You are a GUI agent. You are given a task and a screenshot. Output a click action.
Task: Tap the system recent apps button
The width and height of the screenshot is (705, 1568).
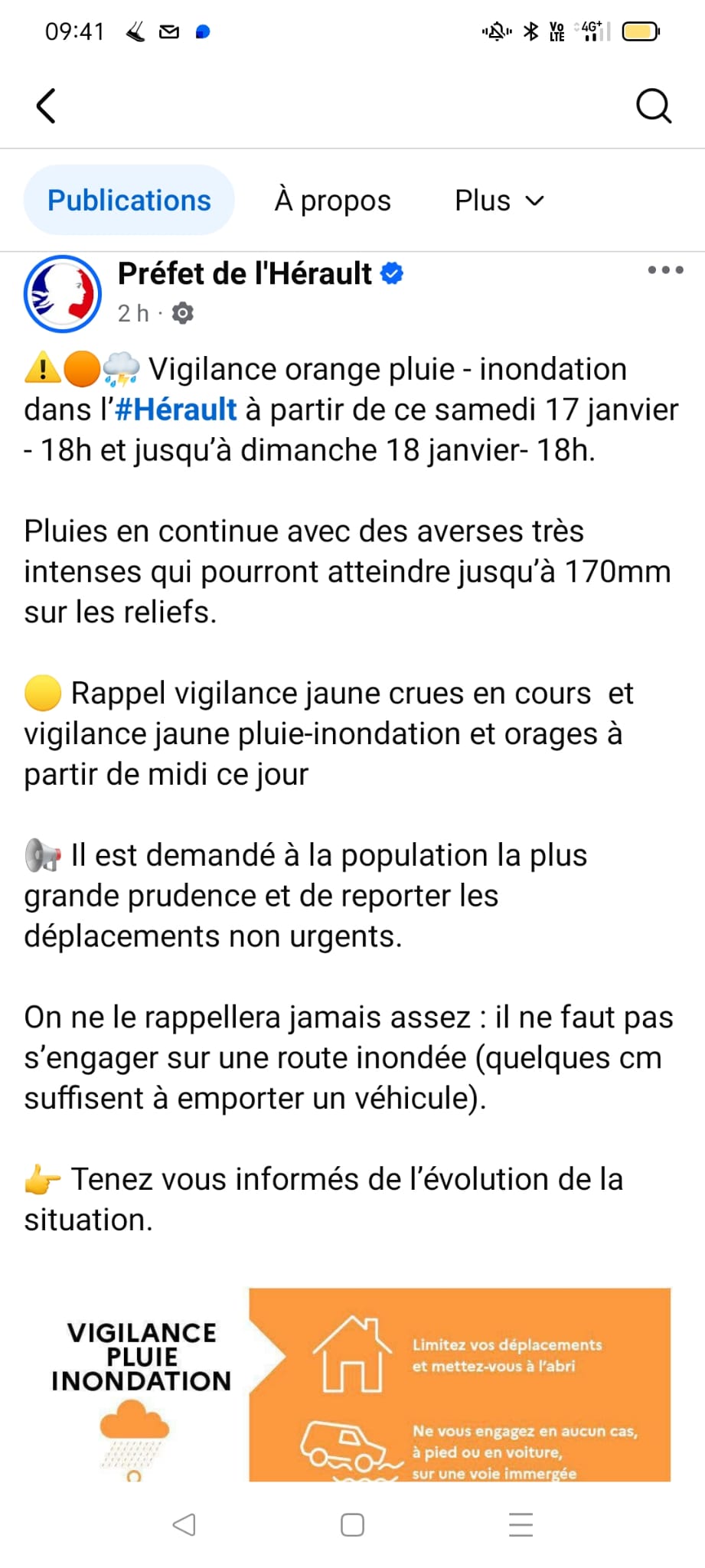[x=521, y=1525]
